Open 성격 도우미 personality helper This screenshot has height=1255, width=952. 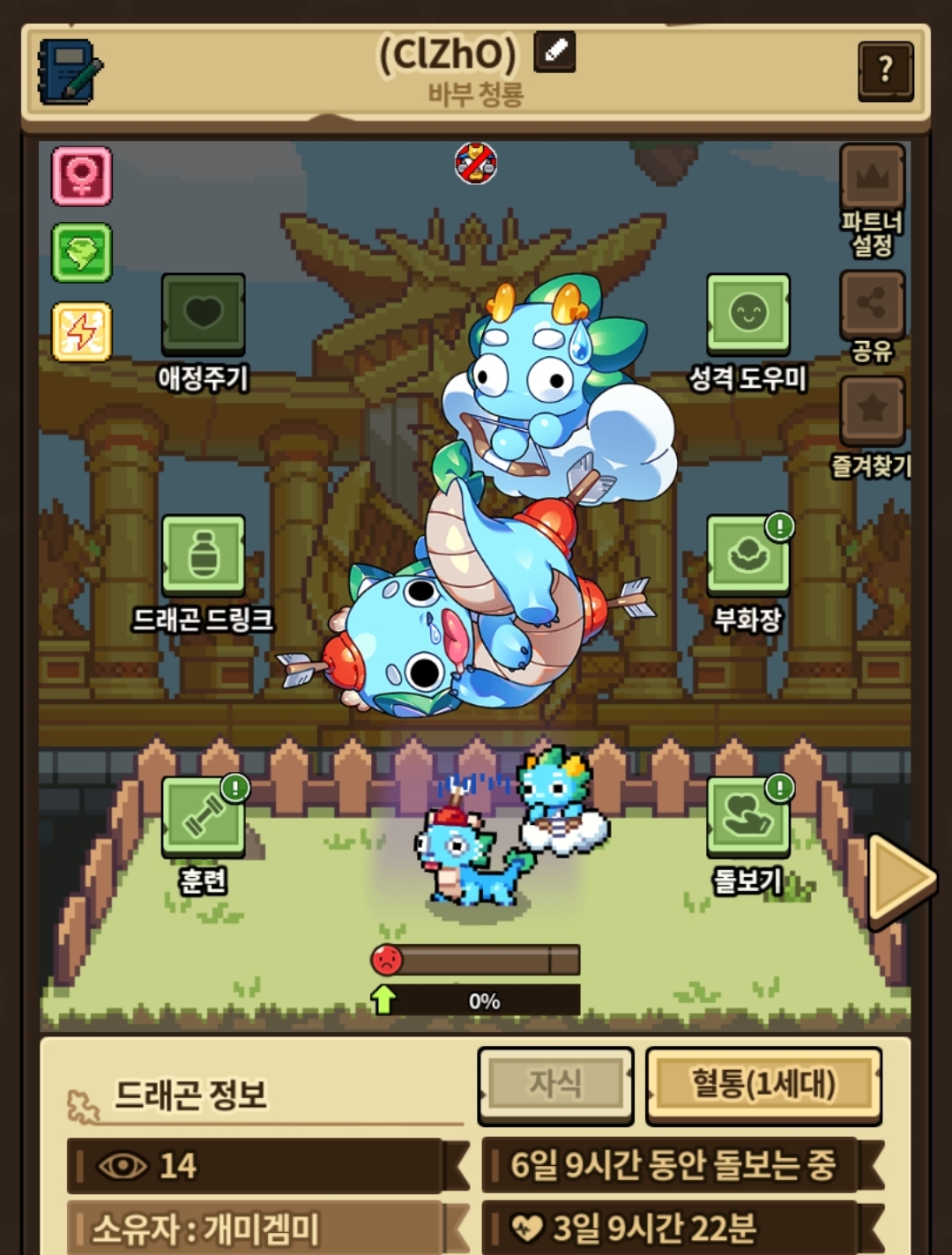pos(747,332)
